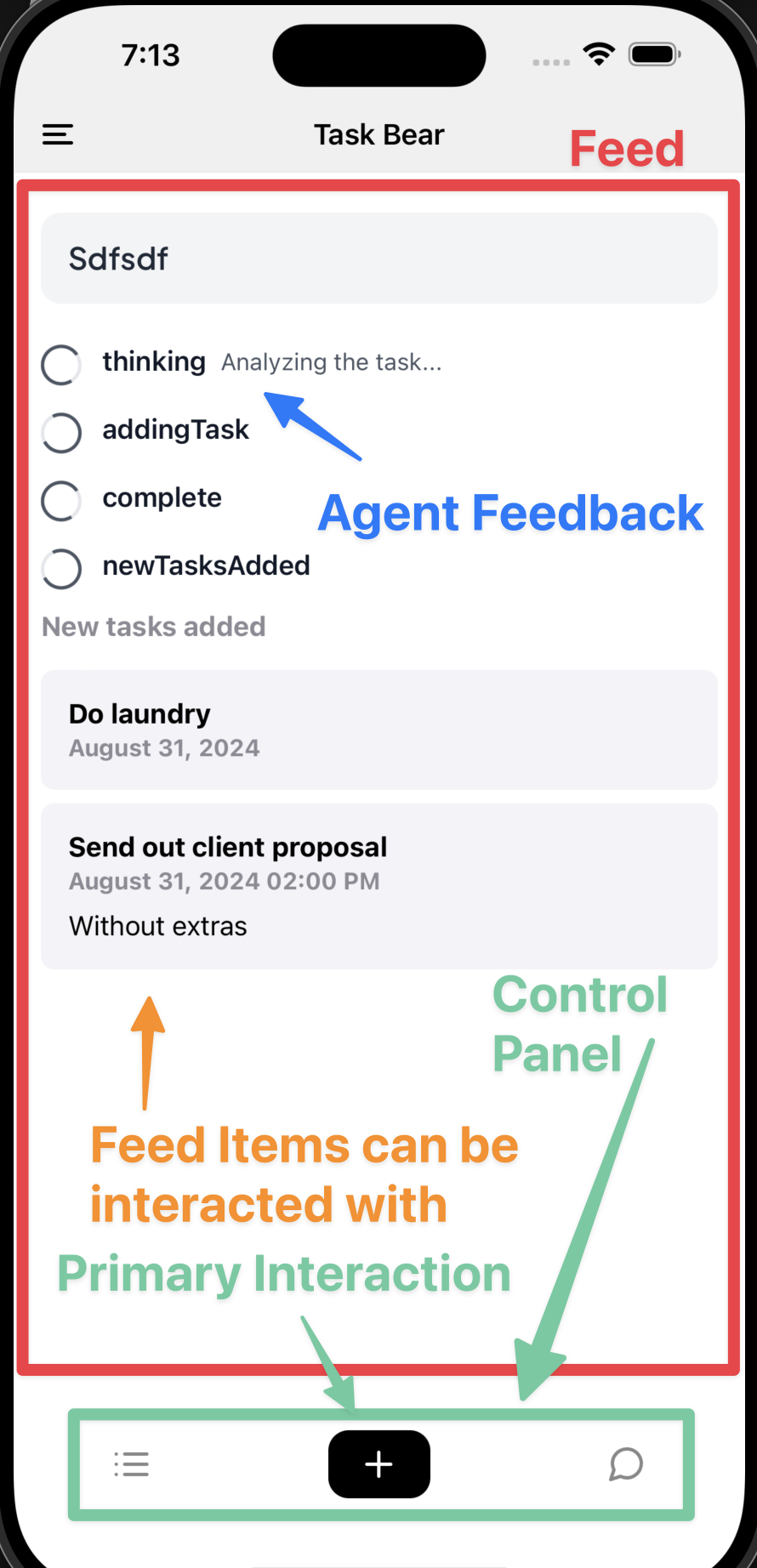
Task: Select the Sdfsdf feed item
Action: pyautogui.click(x=379, y=258)
